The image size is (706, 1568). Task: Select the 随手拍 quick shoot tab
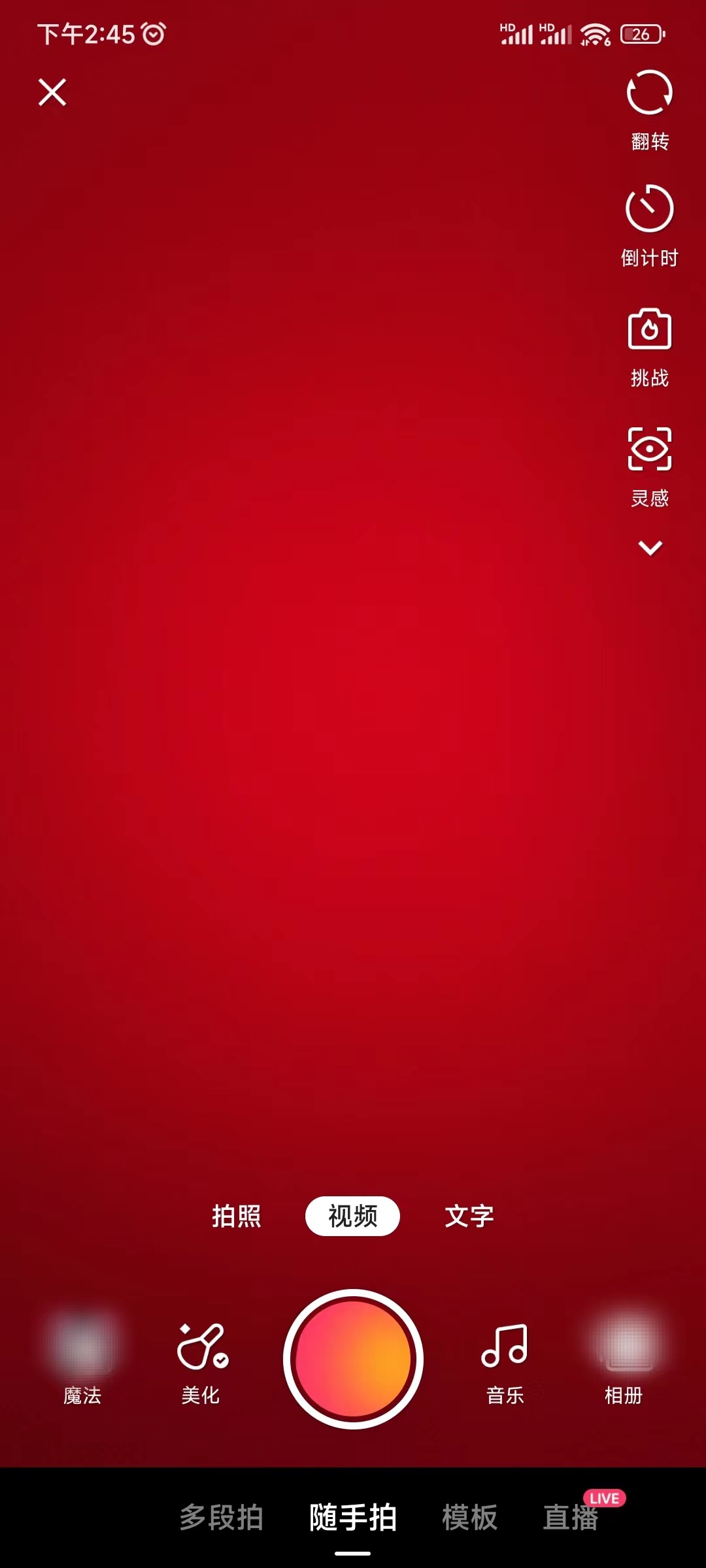(x=353, y=1517)
